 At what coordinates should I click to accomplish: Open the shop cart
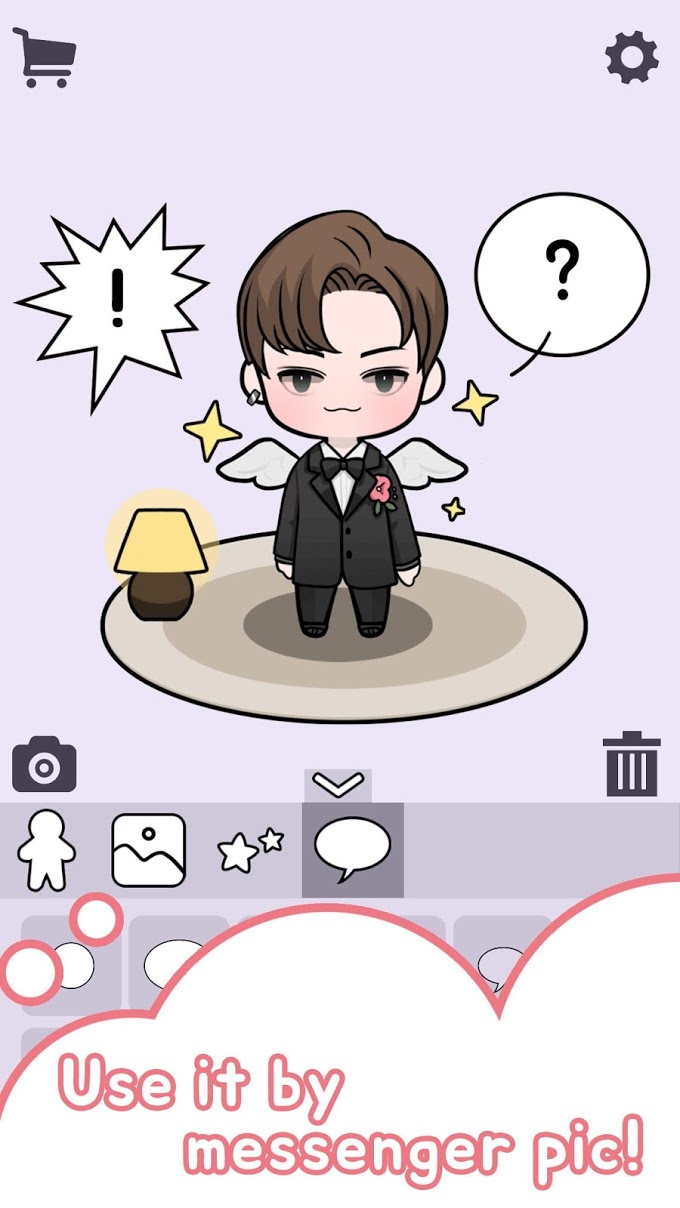click(x=44, y=56)
